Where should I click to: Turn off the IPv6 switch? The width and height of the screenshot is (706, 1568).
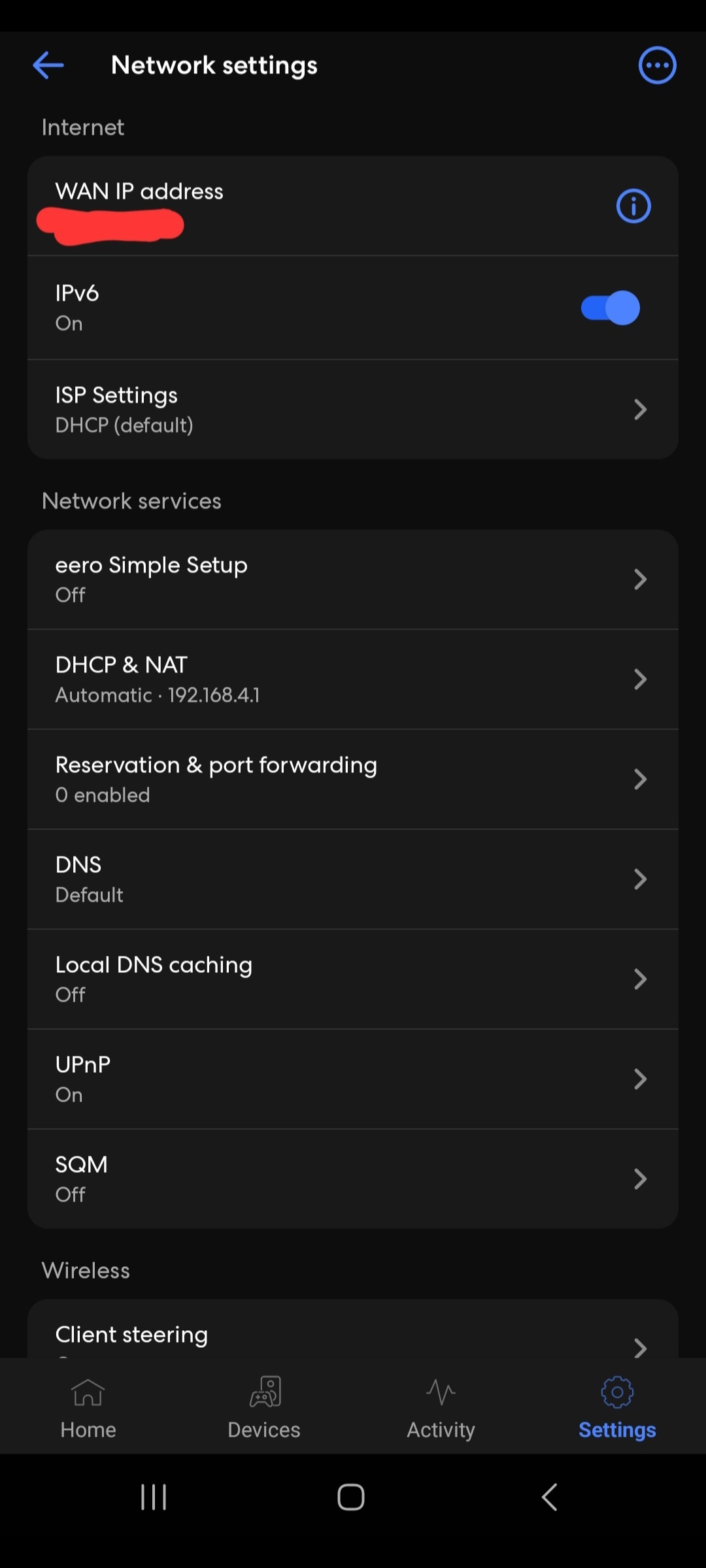610,308
